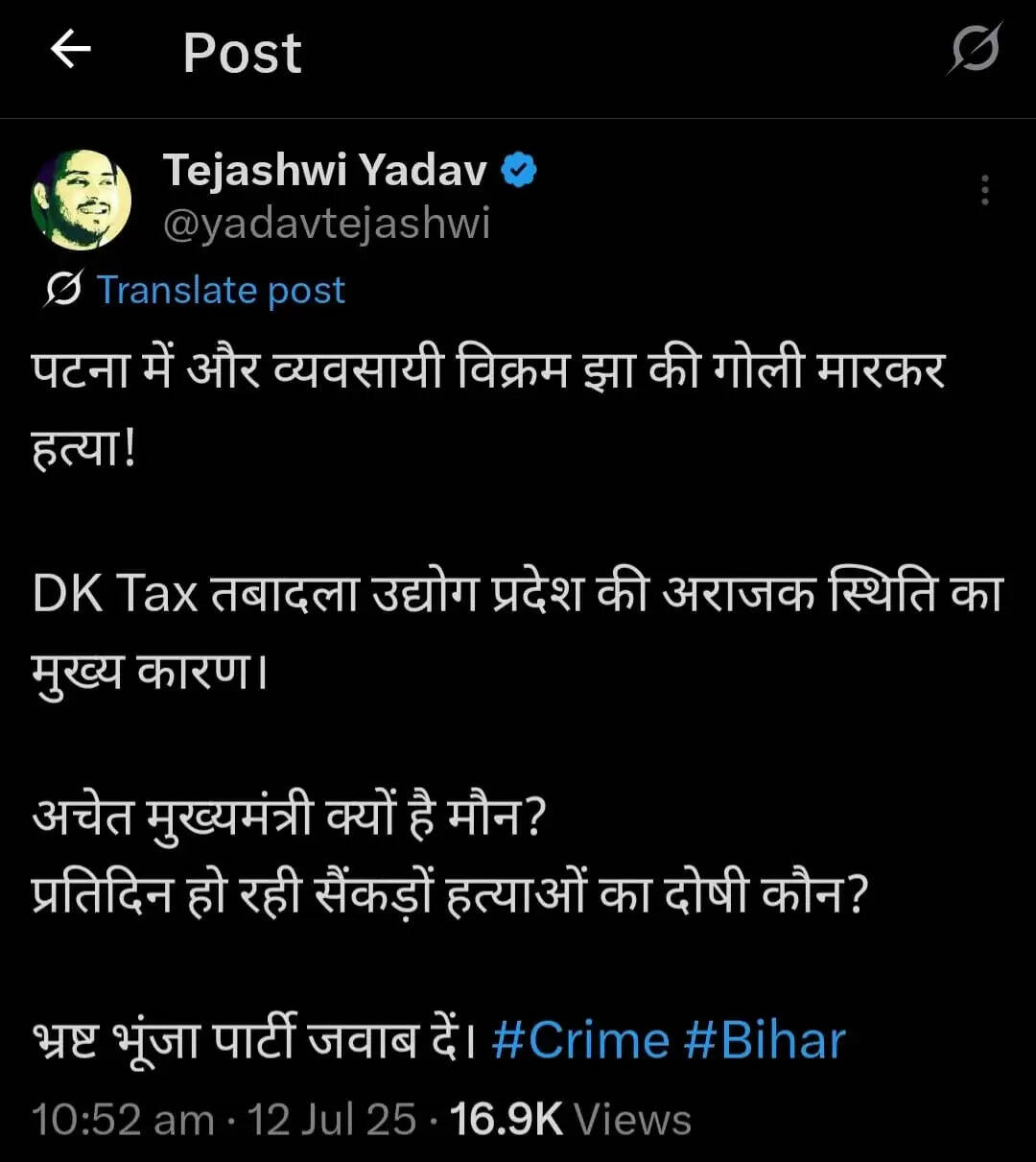Open the post's three-dot overflow menu
The image size is (1036, 1162).
coord(984,191)
